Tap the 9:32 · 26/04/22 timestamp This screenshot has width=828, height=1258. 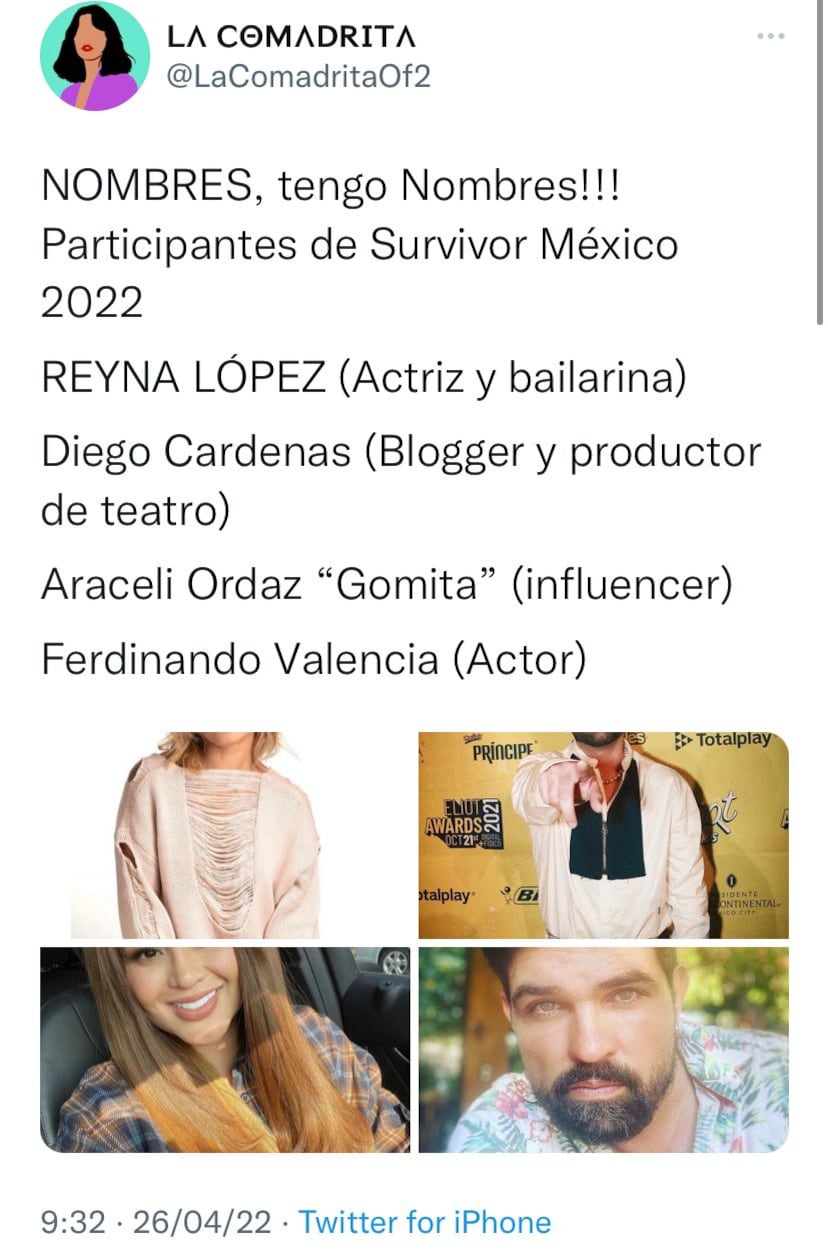(x=157, y=1221)
